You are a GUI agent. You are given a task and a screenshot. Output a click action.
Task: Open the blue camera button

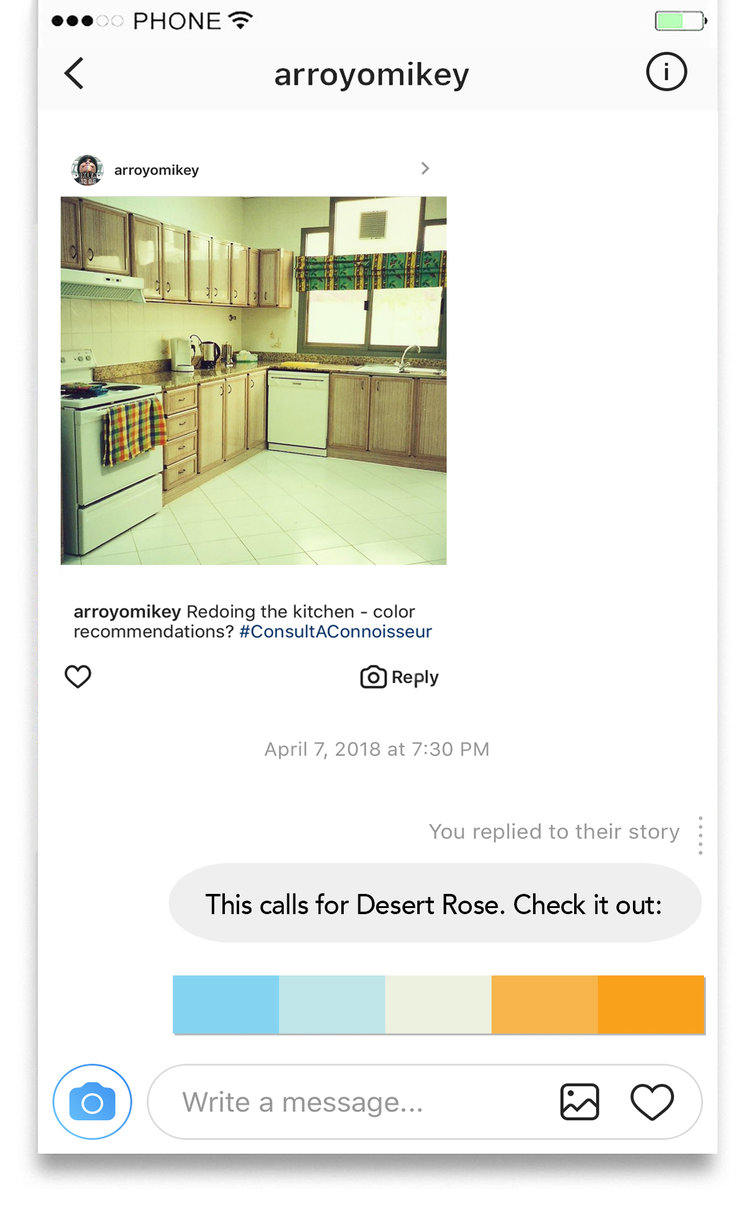(92, 1103)
